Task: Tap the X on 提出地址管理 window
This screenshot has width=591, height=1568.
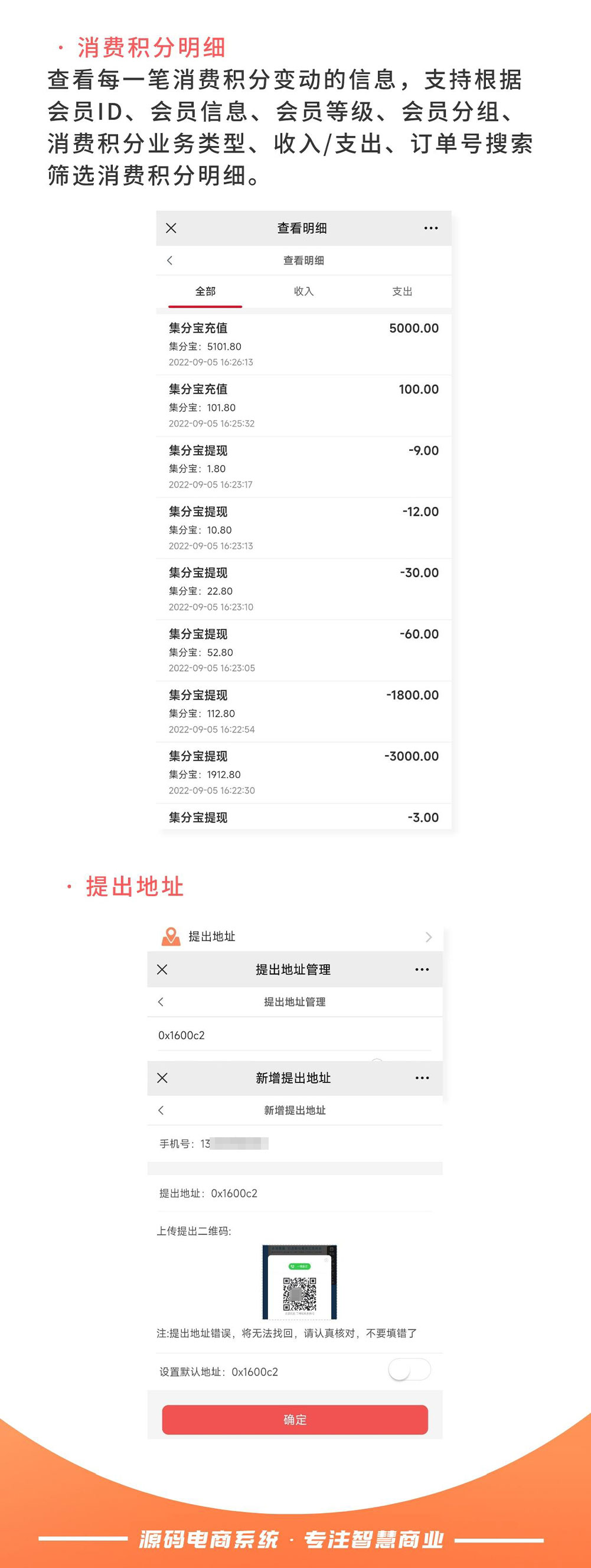Action: pos(163,969)
